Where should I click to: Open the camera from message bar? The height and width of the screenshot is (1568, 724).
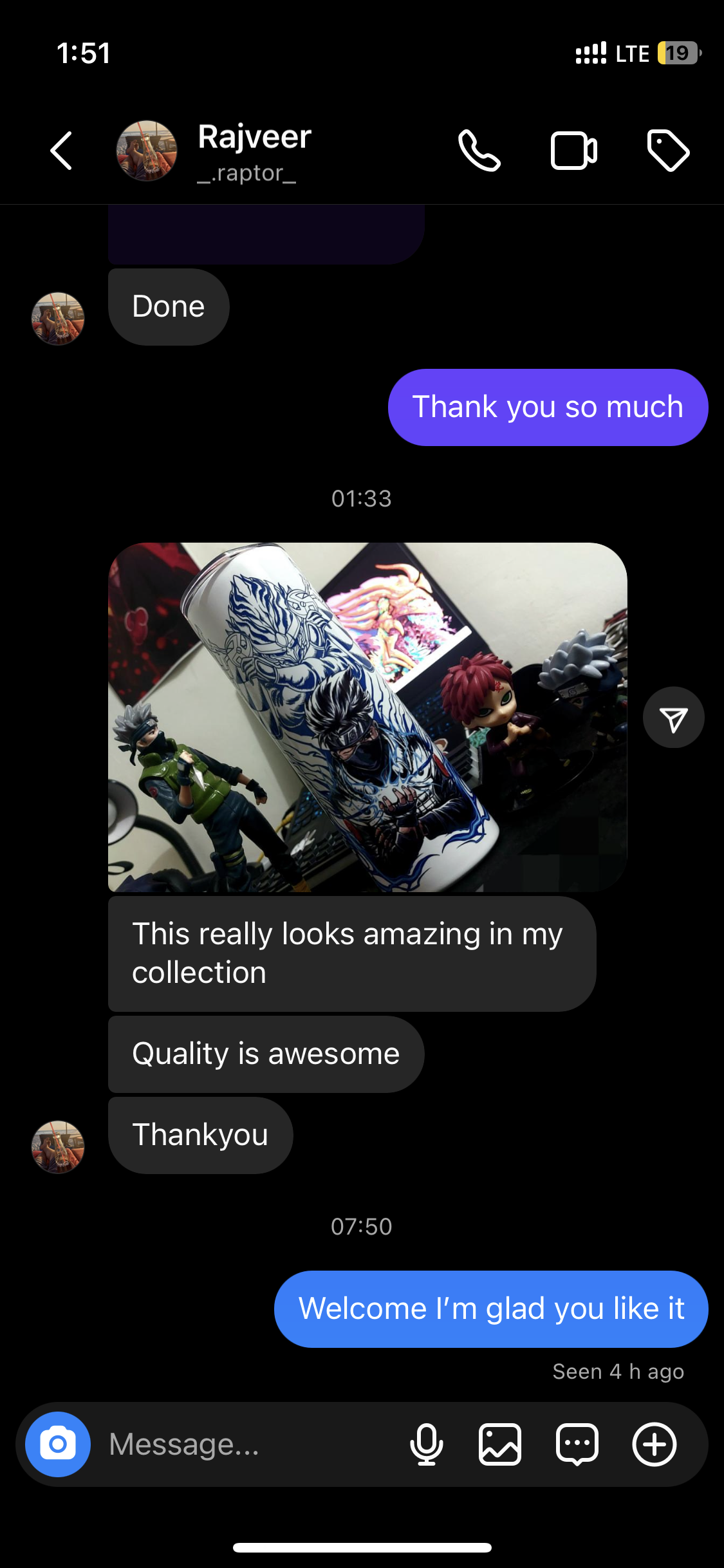58,1444
